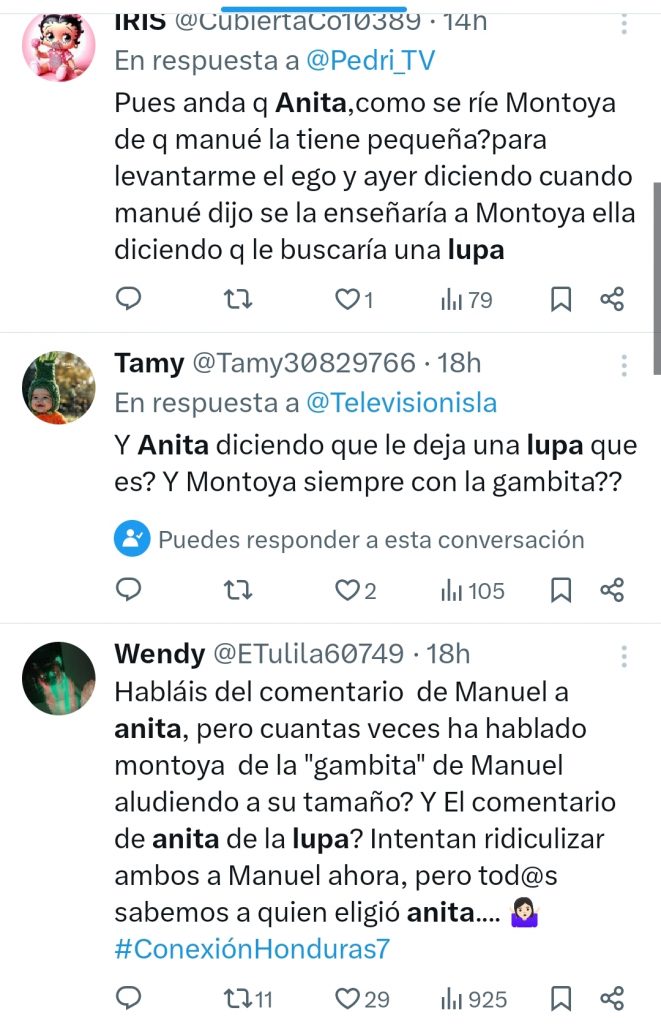Viewport: 661px width, 1024px height.
Task: Open overflow menu on Wendy's tweet
Action: point(624,655)
